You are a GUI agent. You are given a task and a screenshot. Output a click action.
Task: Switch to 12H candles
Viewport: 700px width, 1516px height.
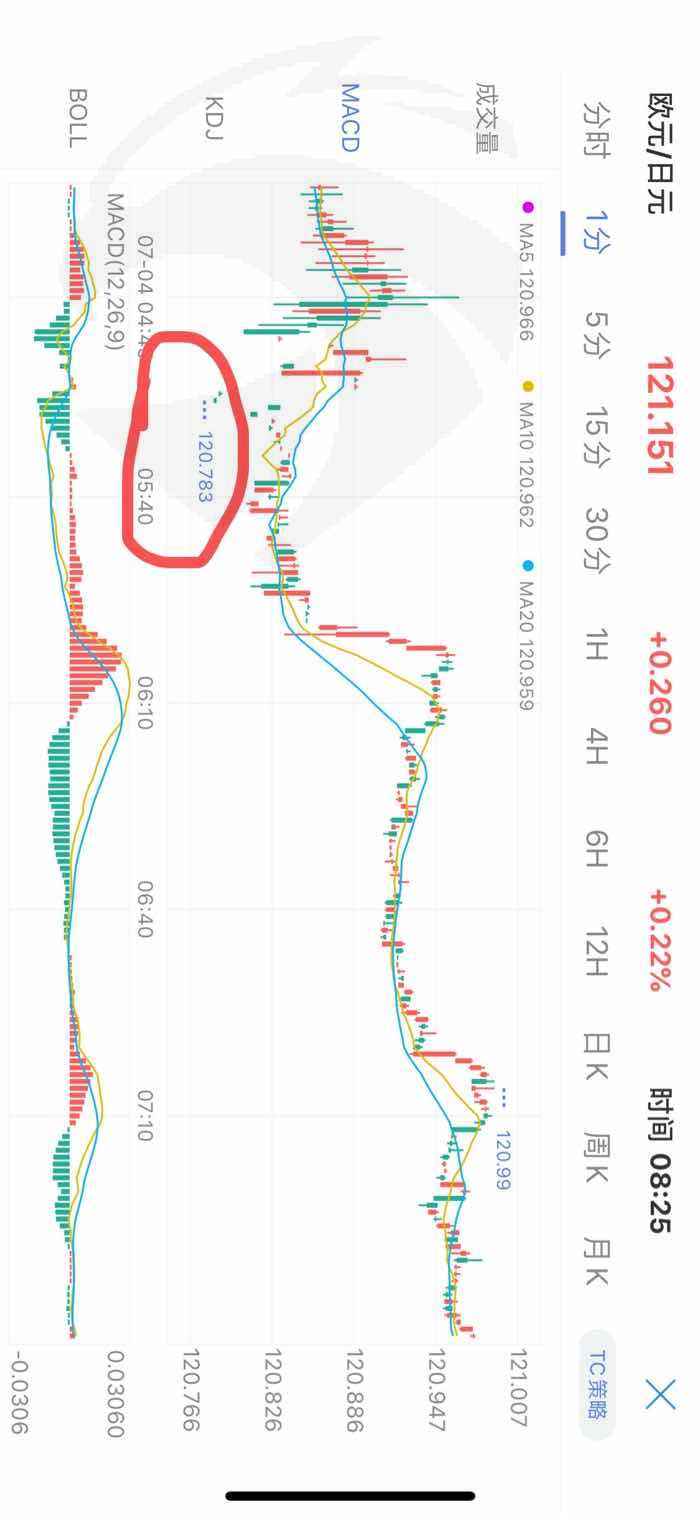tap(597, 952)
